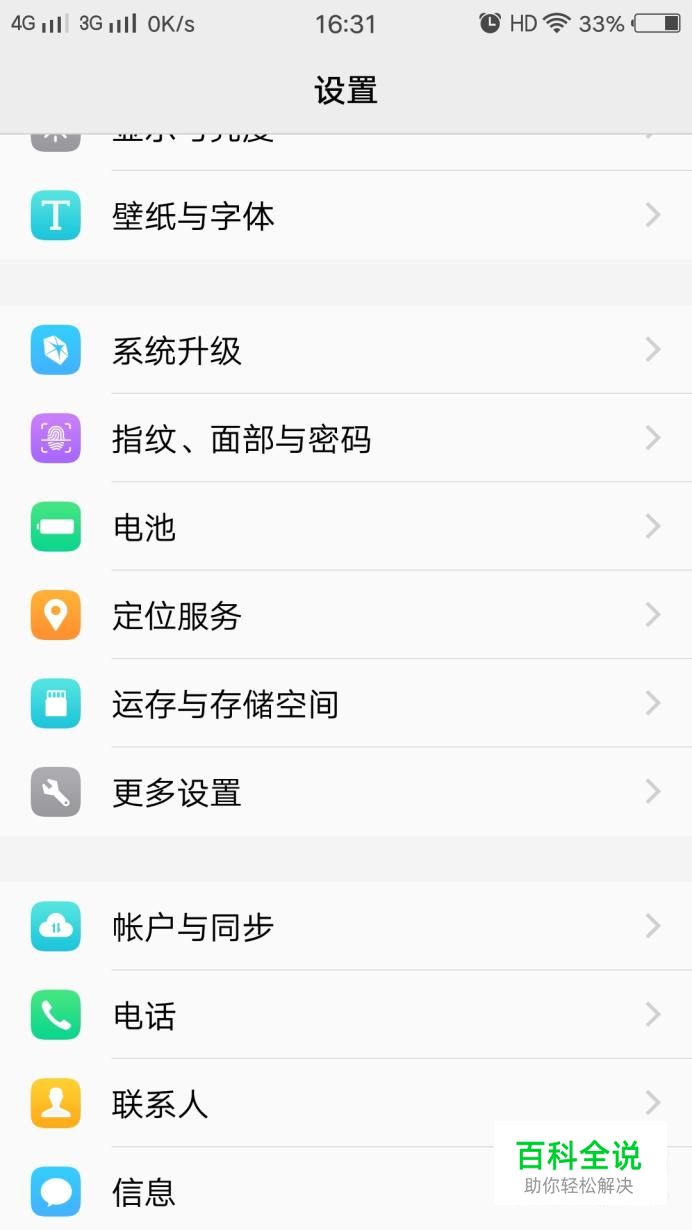This screenshot has width=692, height=1230.
Task: Open 信息 settings row
Action: [x=145, y=1191]
